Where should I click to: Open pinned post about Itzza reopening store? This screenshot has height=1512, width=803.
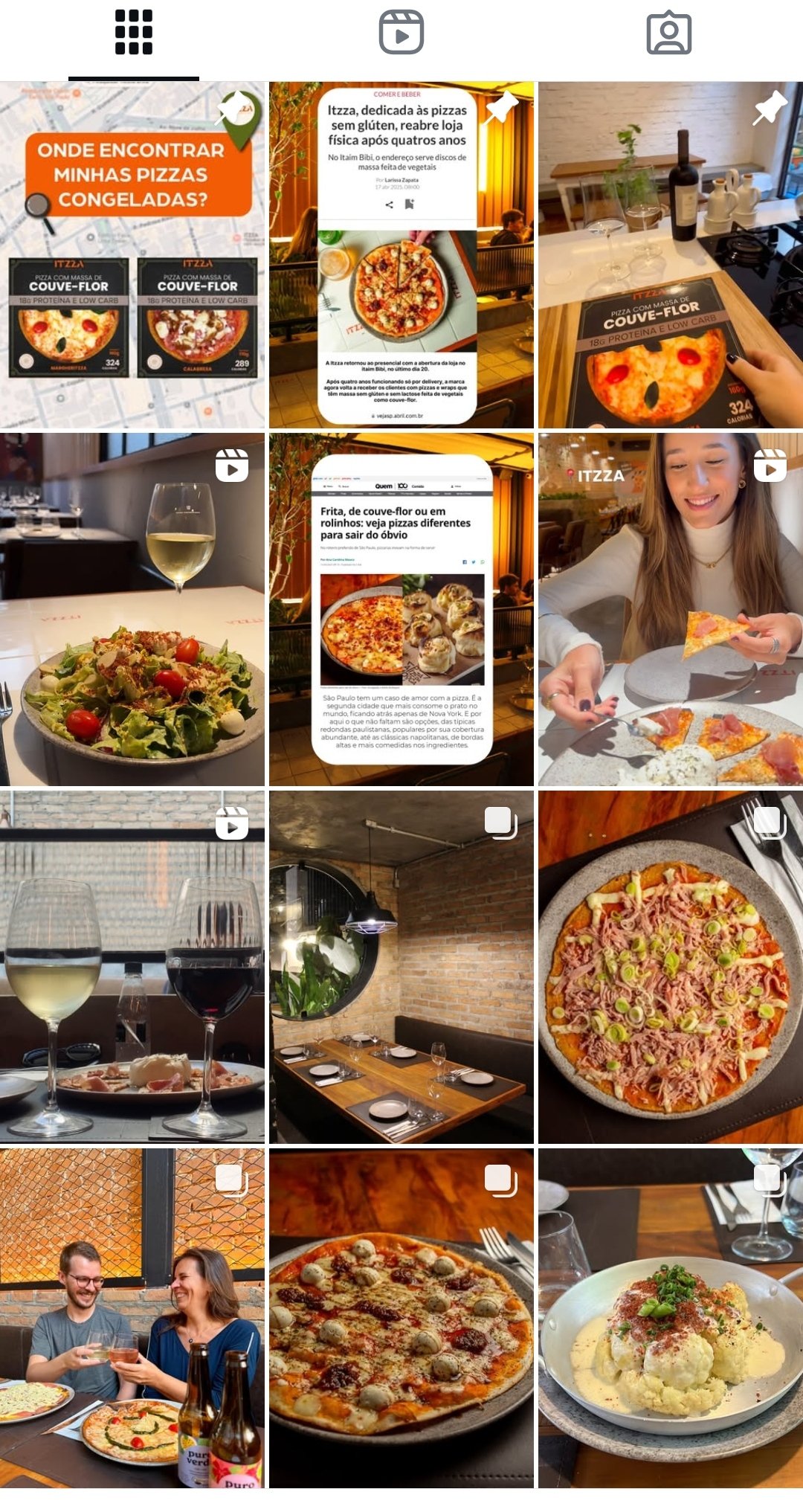(x=401, y=255)
